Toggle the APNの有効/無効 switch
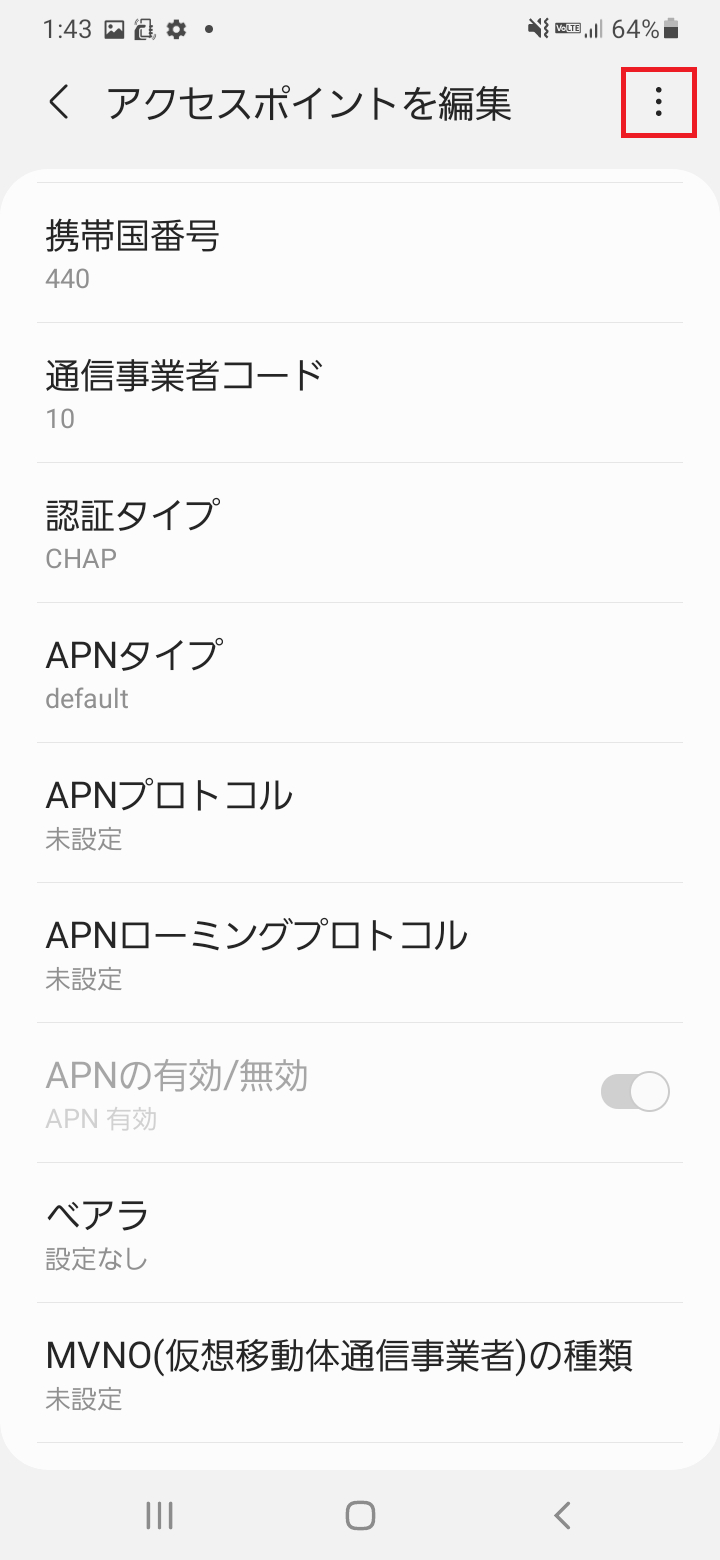This screenshot has width=720, height=1560. pyautogui.click(x=634, y=1091)
